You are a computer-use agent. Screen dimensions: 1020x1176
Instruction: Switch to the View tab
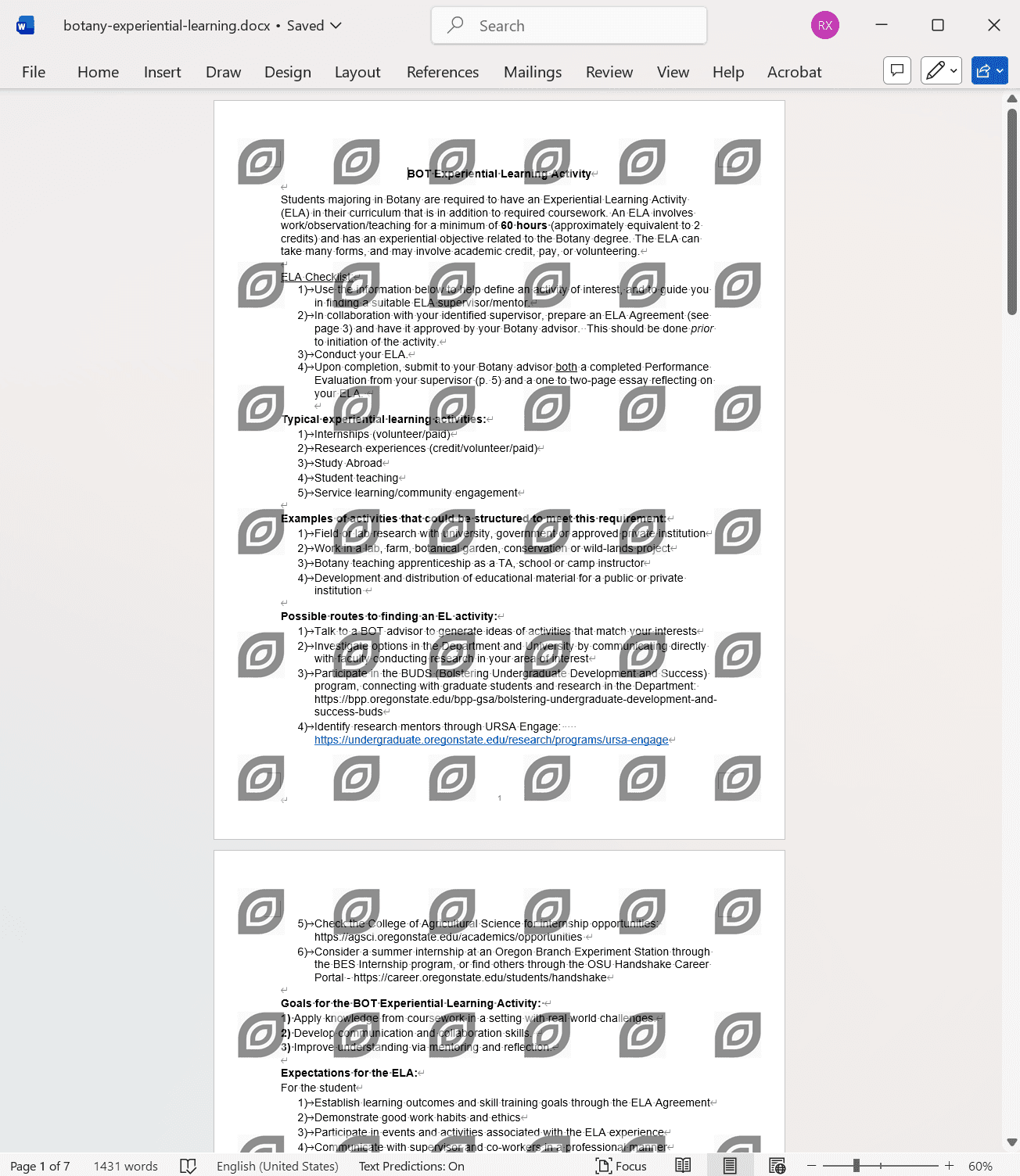[673, 72]
